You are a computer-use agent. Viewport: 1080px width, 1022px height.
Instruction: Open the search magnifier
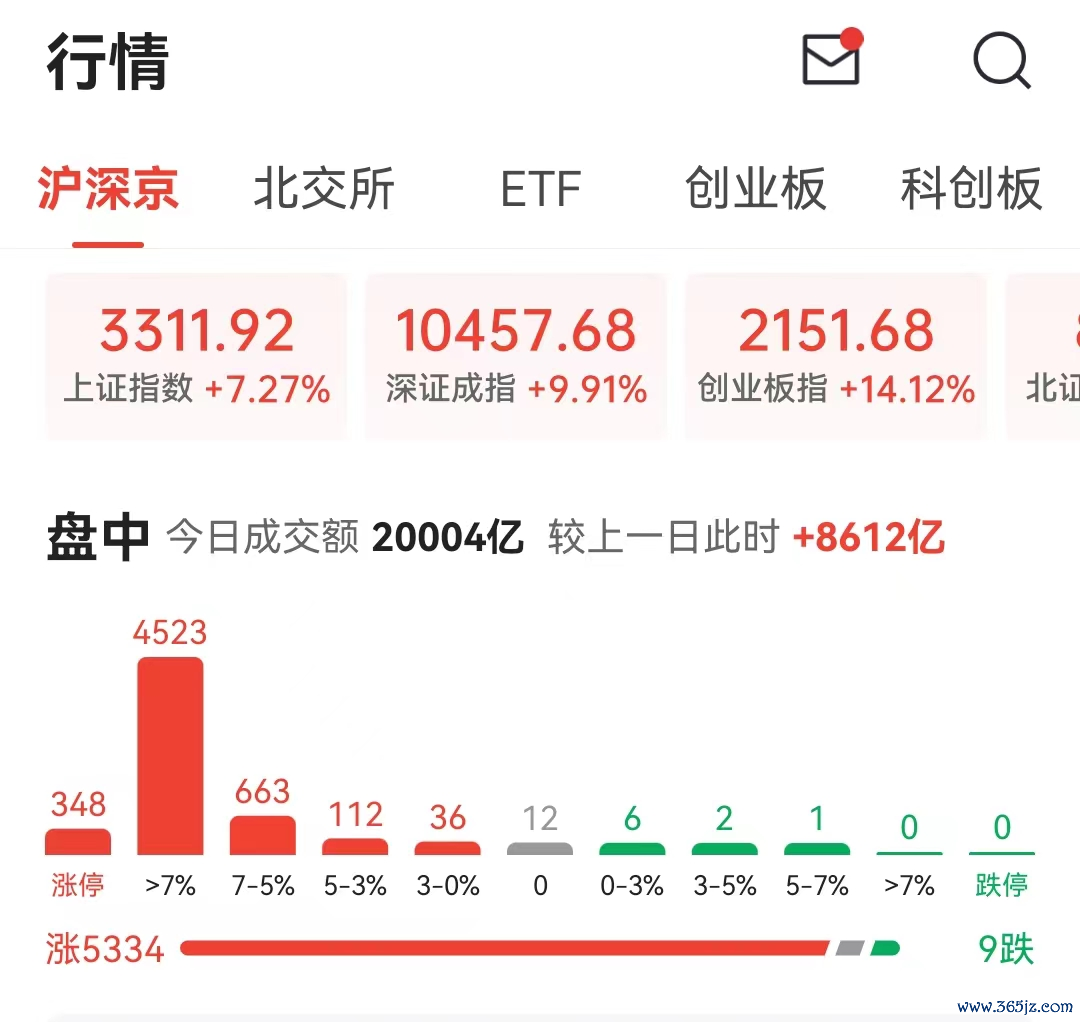[1001, 60]
